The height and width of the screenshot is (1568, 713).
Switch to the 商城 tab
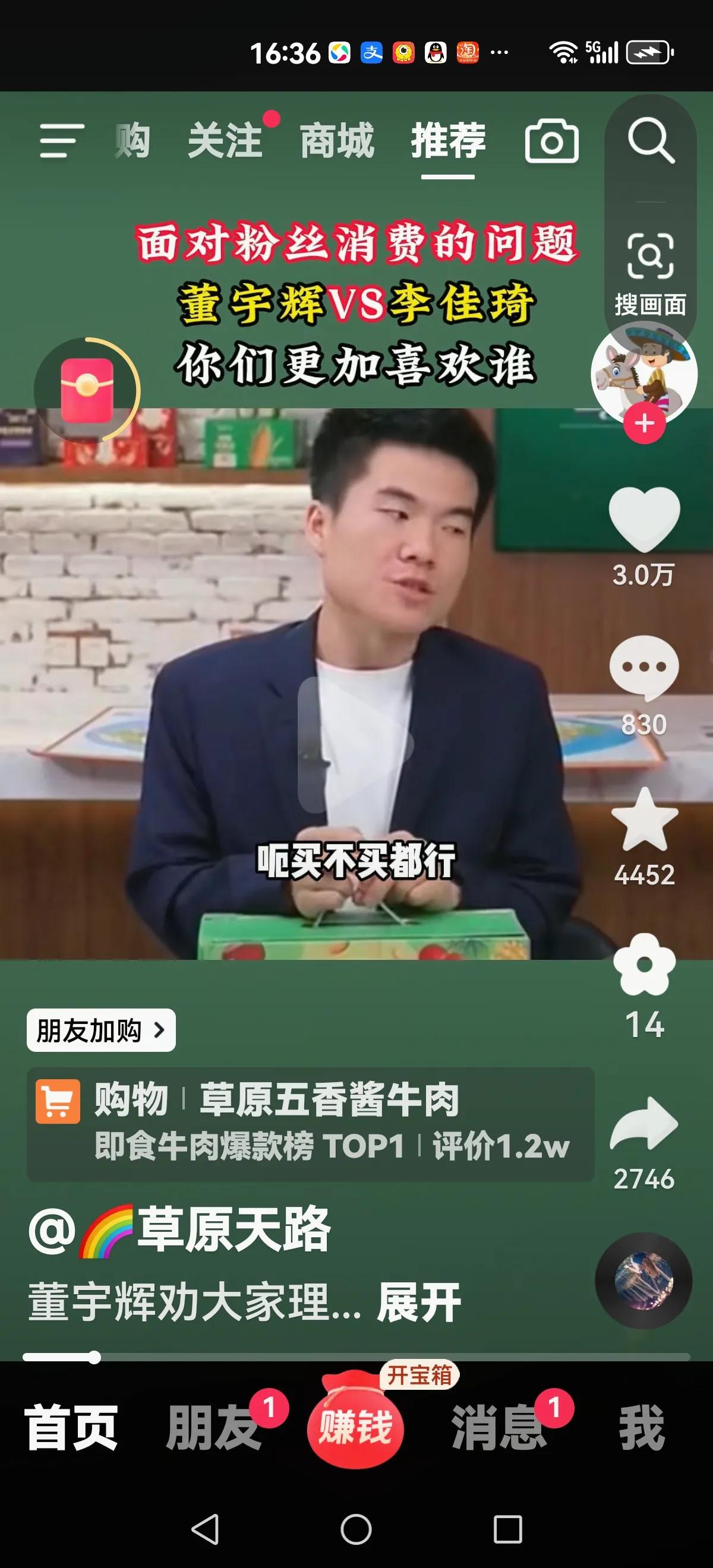coord(337,141)
